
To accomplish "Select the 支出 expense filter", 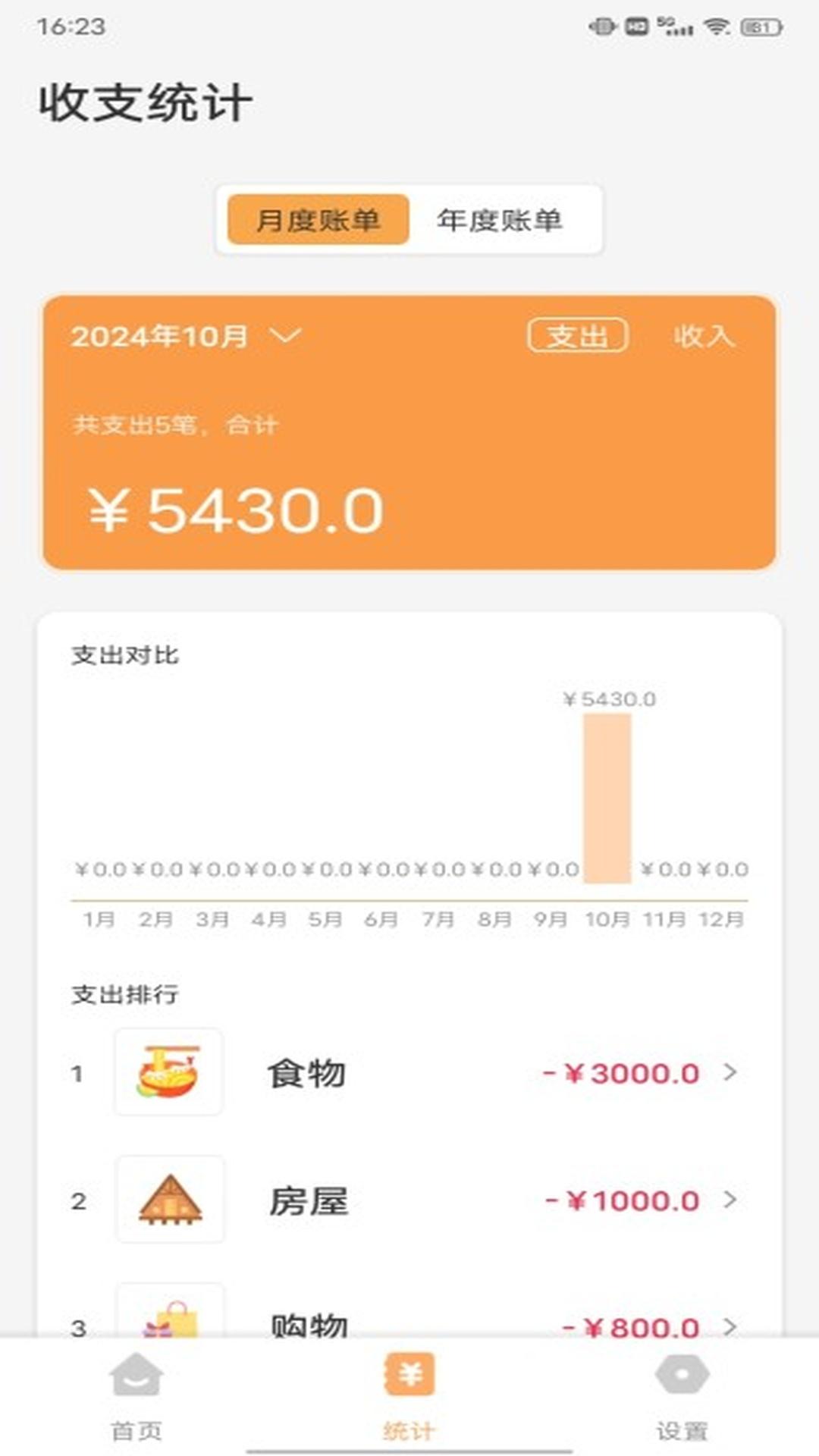I will coord(578,335).
